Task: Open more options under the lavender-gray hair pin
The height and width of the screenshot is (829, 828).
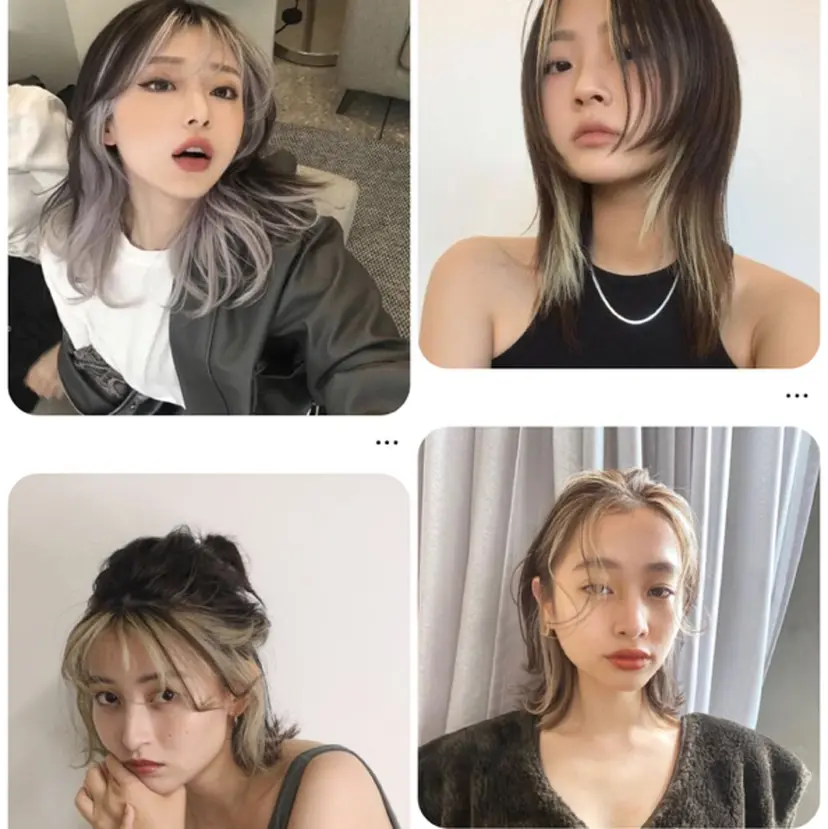Action: (x=386, y=442)
